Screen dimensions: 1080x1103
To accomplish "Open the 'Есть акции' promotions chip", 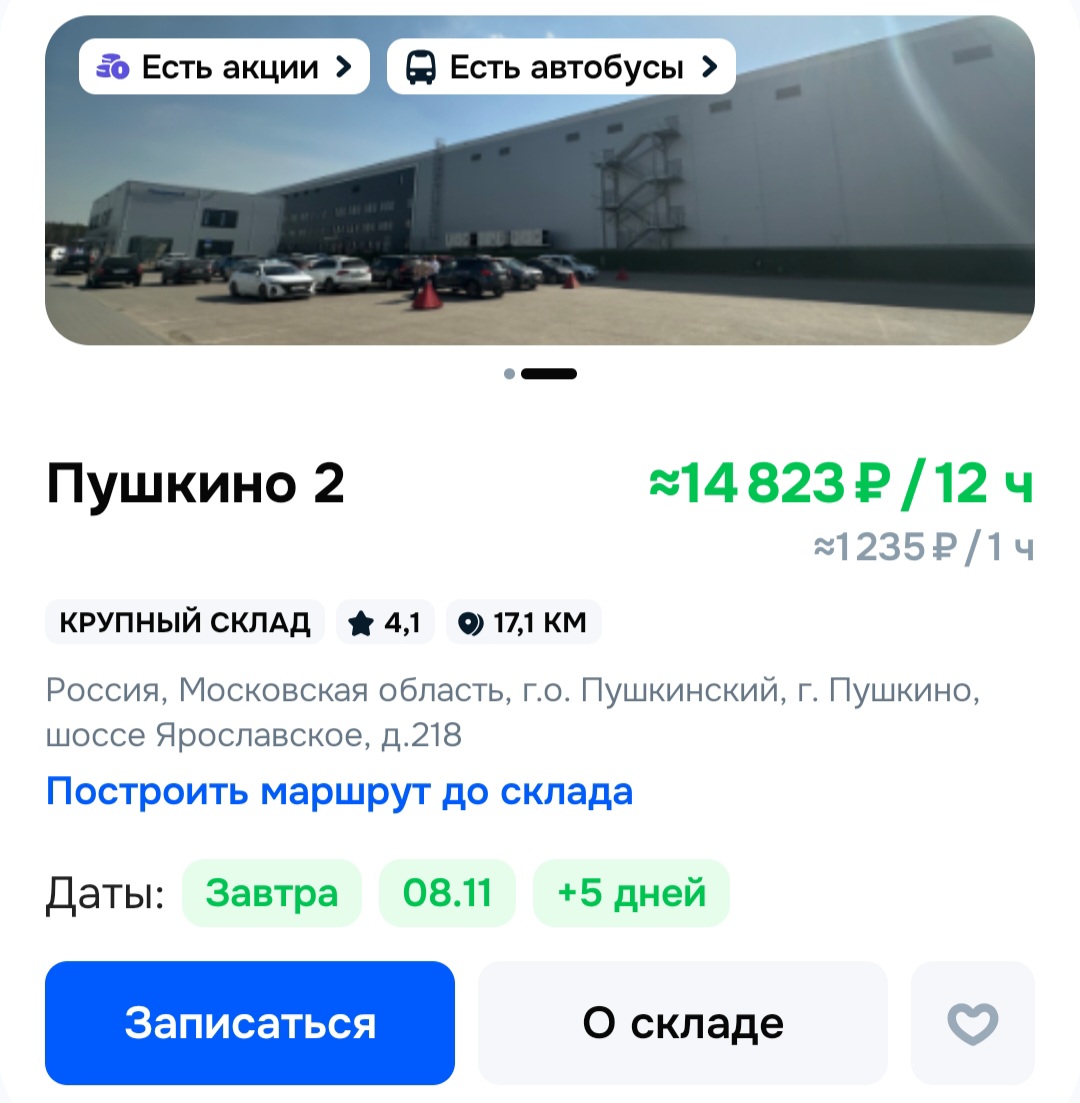I will [224, 67].
